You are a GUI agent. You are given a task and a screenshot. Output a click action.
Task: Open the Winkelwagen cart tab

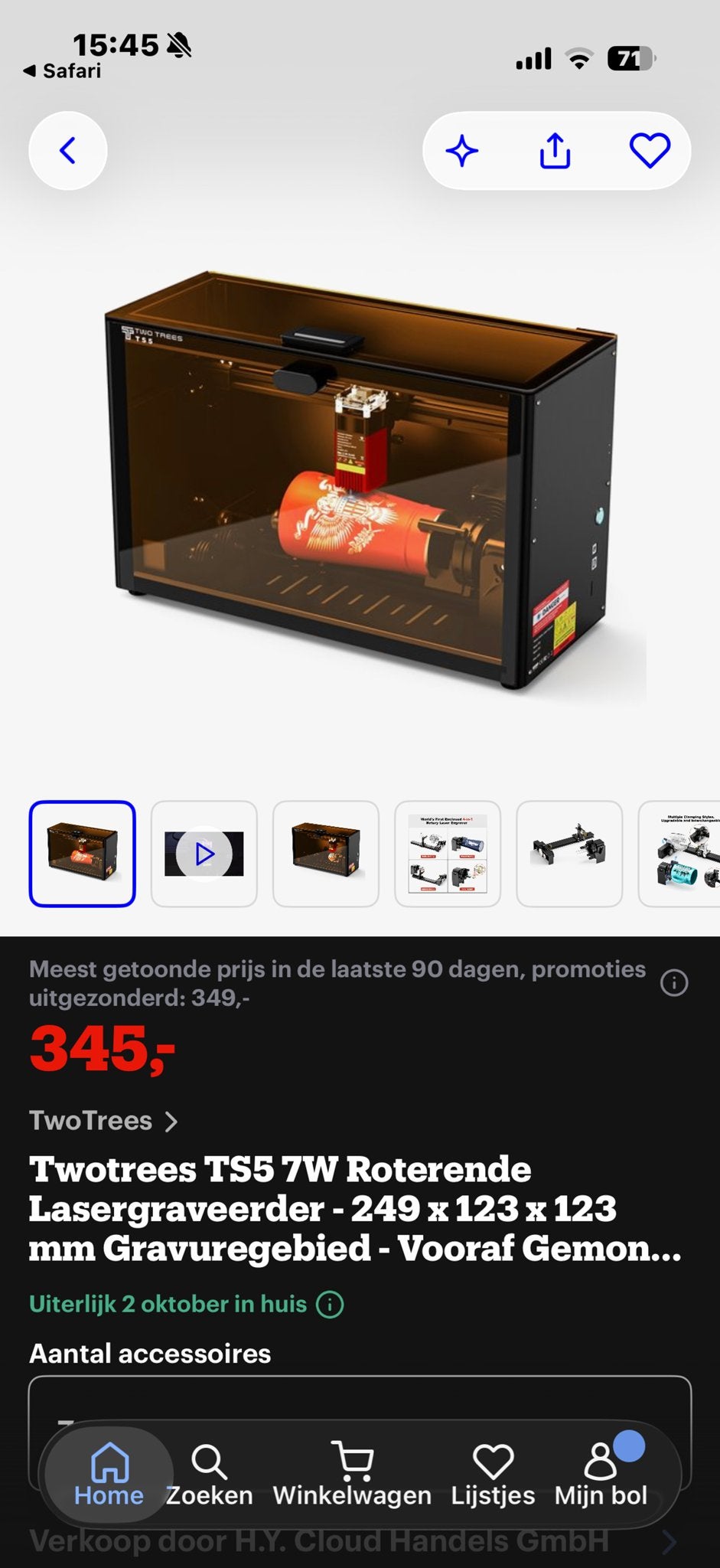(x=352, y=1475)
